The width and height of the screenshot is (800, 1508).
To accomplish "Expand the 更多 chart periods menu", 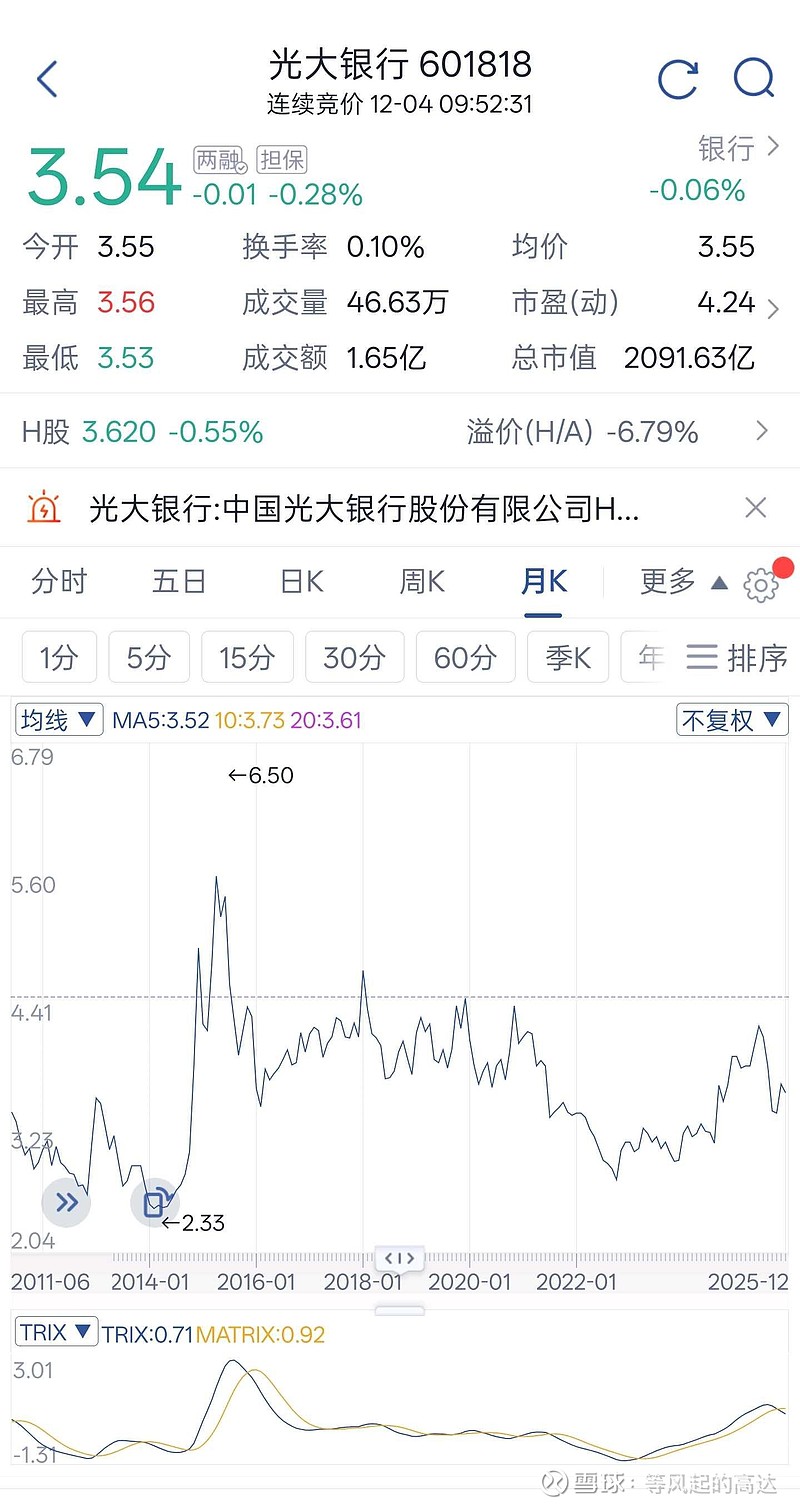I will (x=683, y=582).
